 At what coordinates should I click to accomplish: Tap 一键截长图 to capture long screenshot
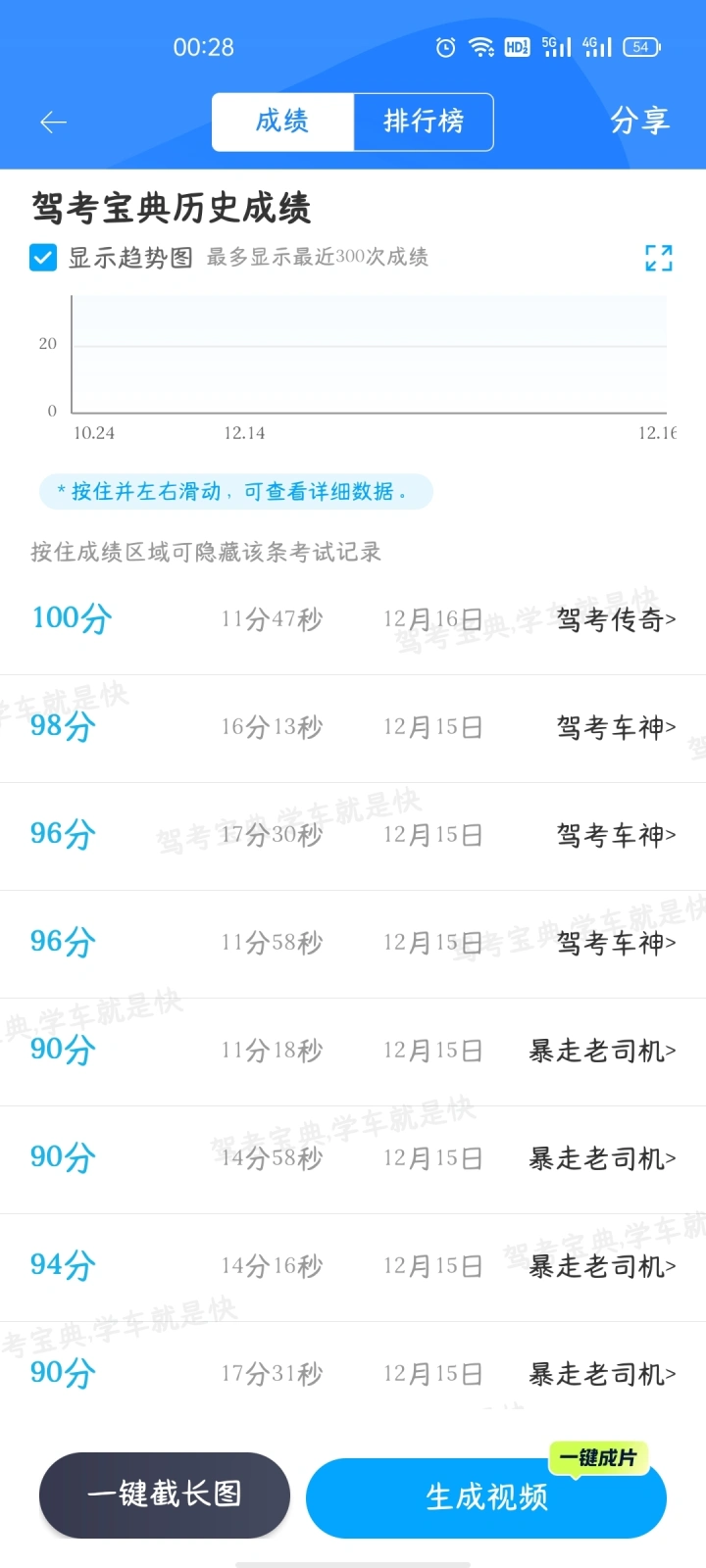165,1494
